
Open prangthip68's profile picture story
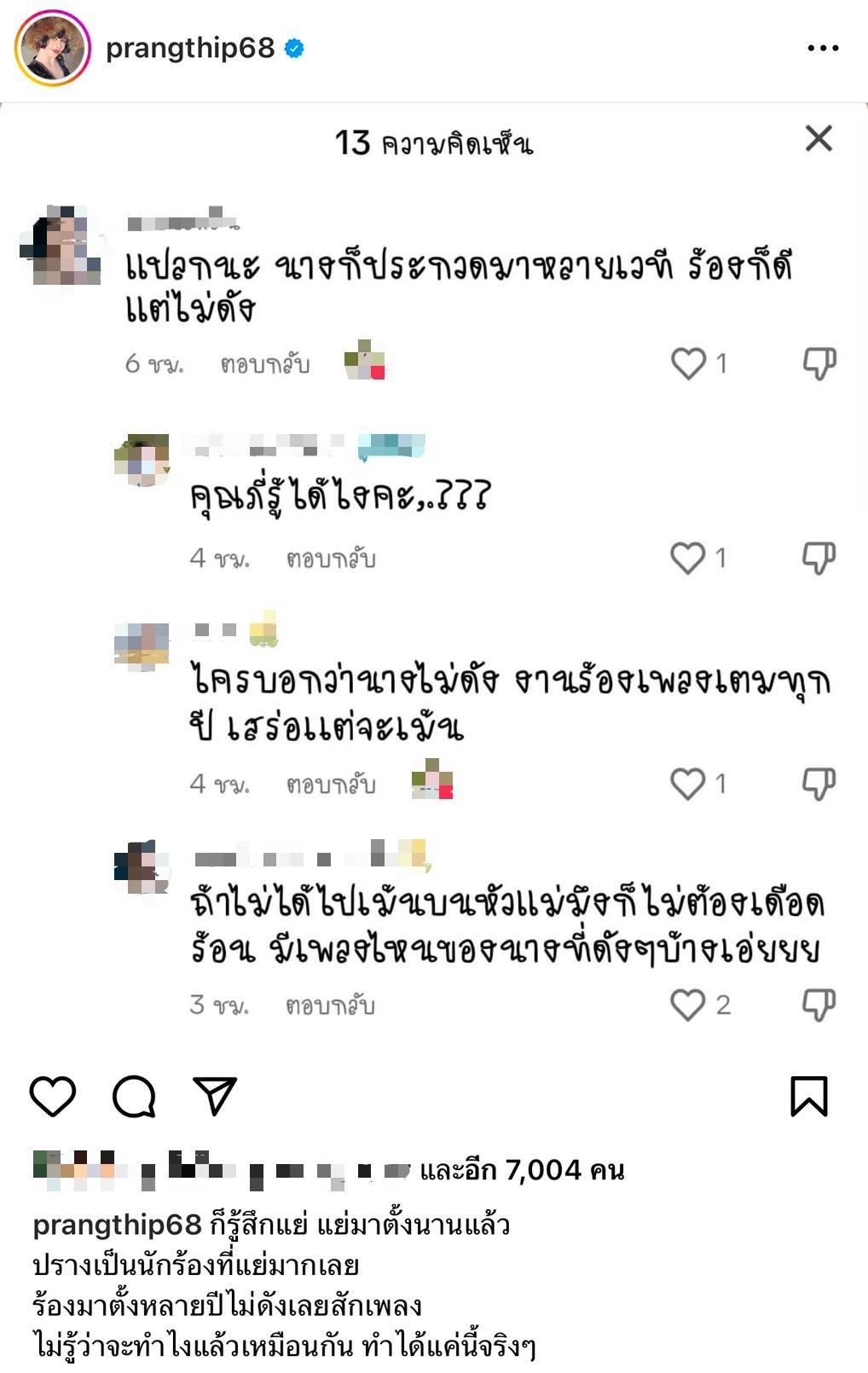[53, 49]
